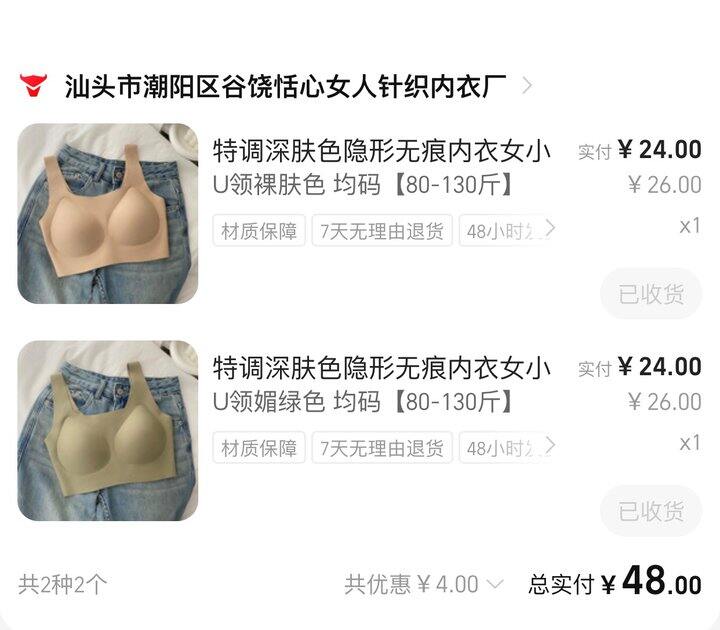Viewport: 720px width, 630px height.
Task: Open the U领裸肤色 product thumbnail
Action: click(107, 214)
